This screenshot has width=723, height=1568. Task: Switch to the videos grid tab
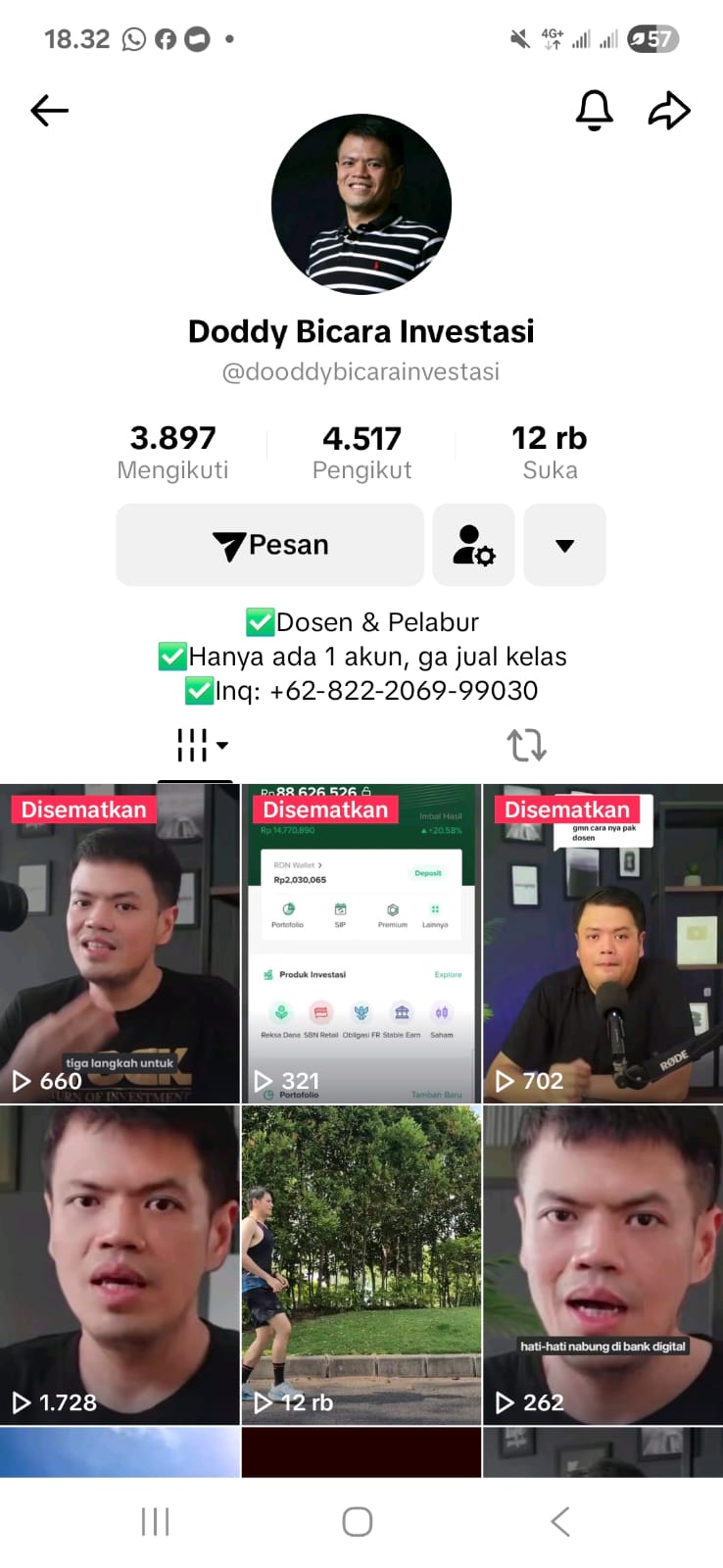coord(196,745)
